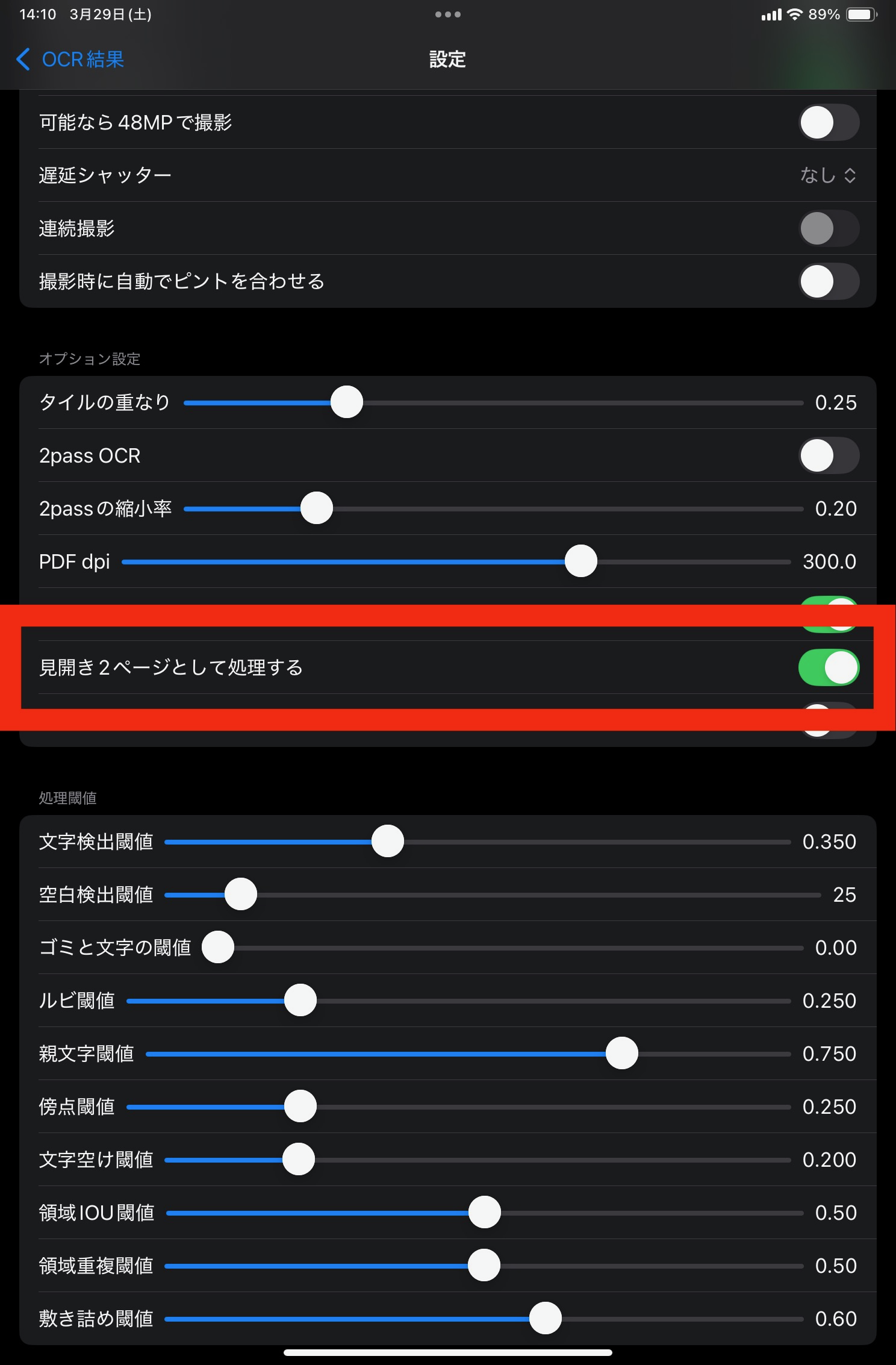Tap the 文字検出閾値 slider track
The image size is (896, 1365).
coord(478,842)
